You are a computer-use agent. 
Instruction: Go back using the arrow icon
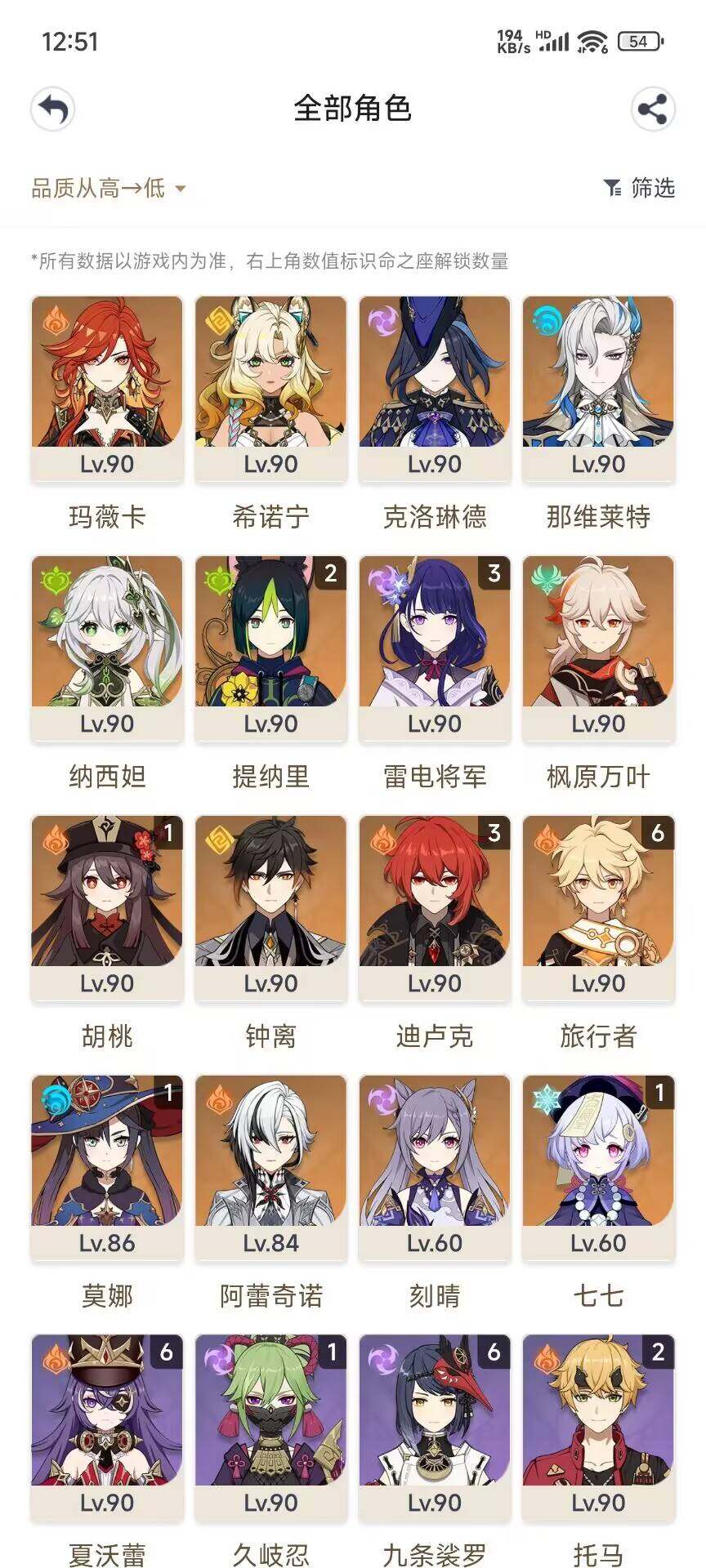click(x=53, y=109)
